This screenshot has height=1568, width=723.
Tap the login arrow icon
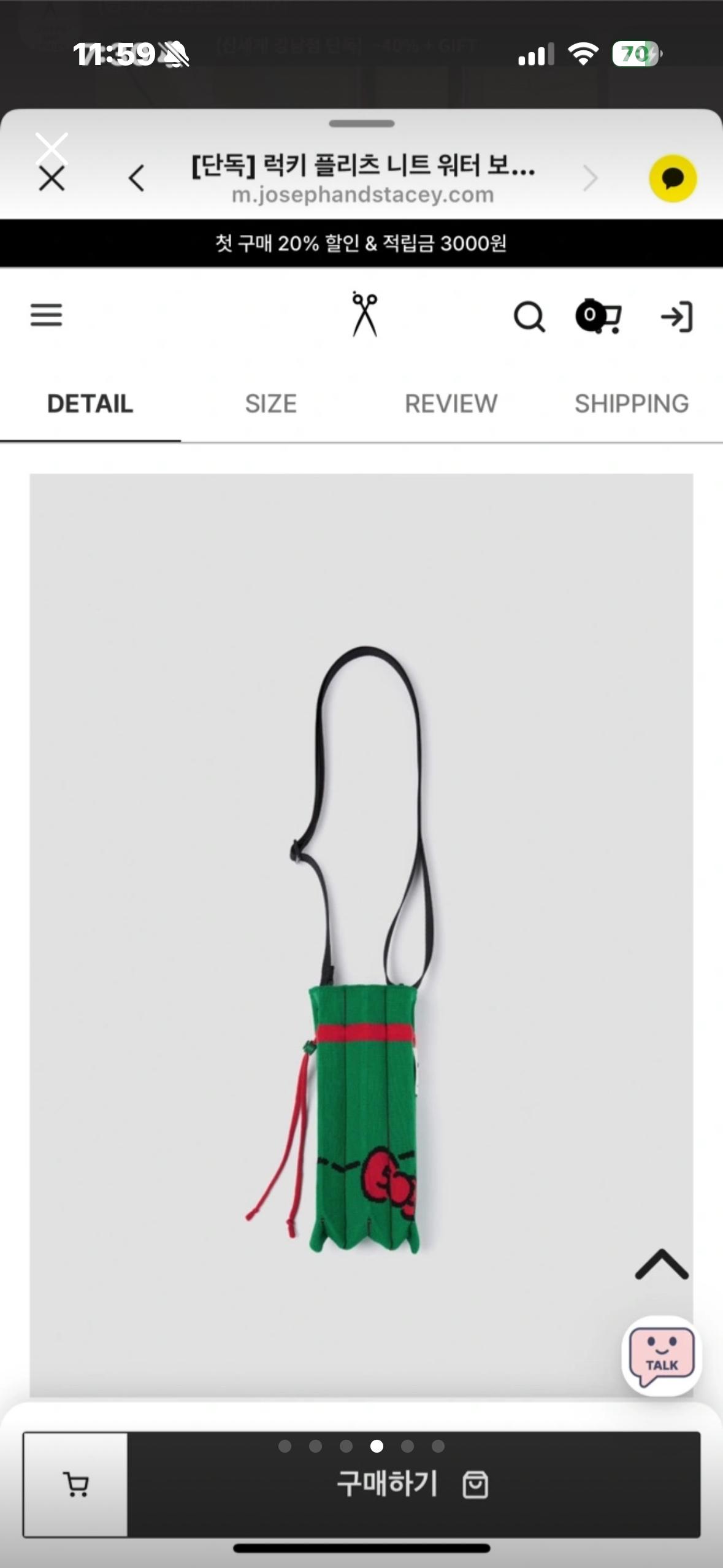[x=677, y=317]
